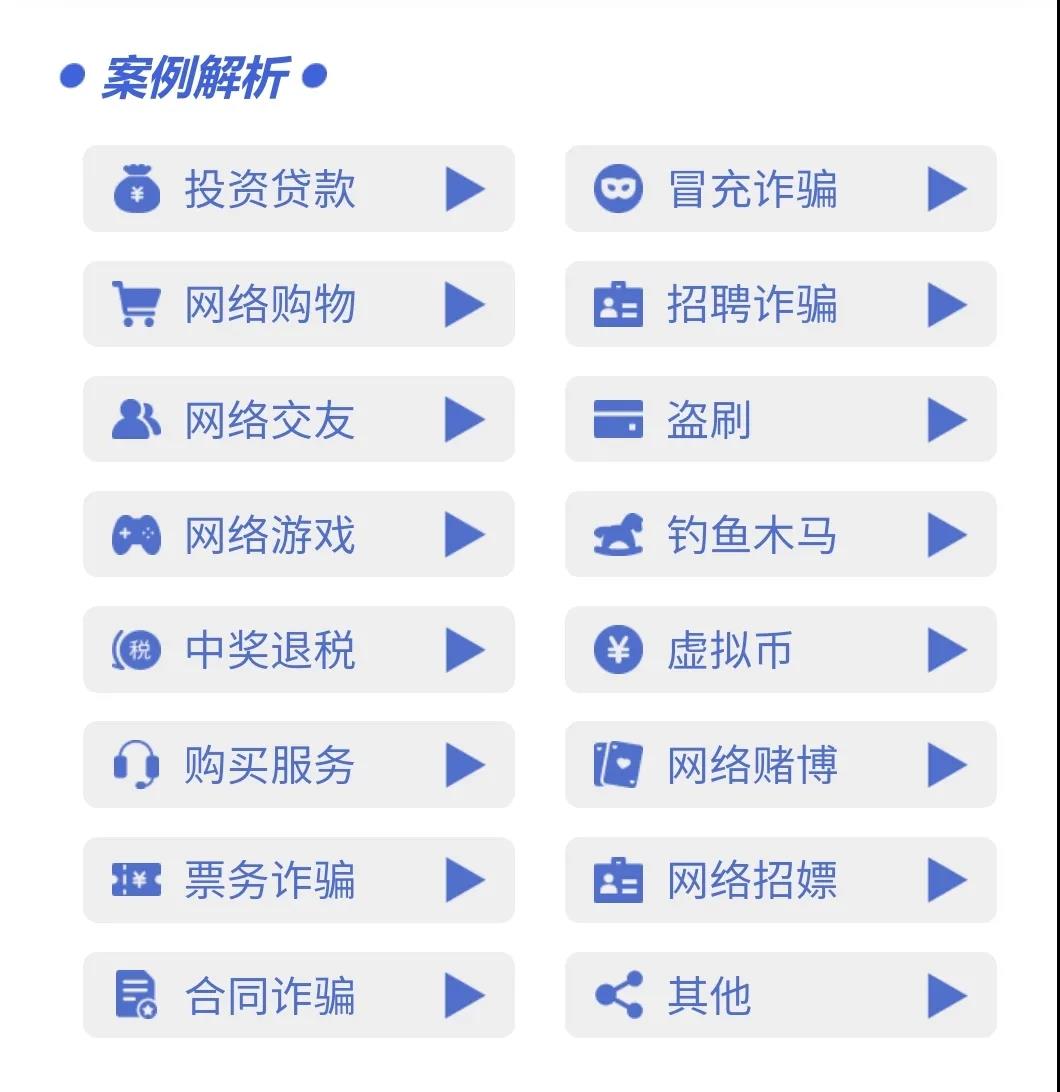View 招聘诈骗 cases
Screen dimensions: 1060x1092
coord(780,304)
